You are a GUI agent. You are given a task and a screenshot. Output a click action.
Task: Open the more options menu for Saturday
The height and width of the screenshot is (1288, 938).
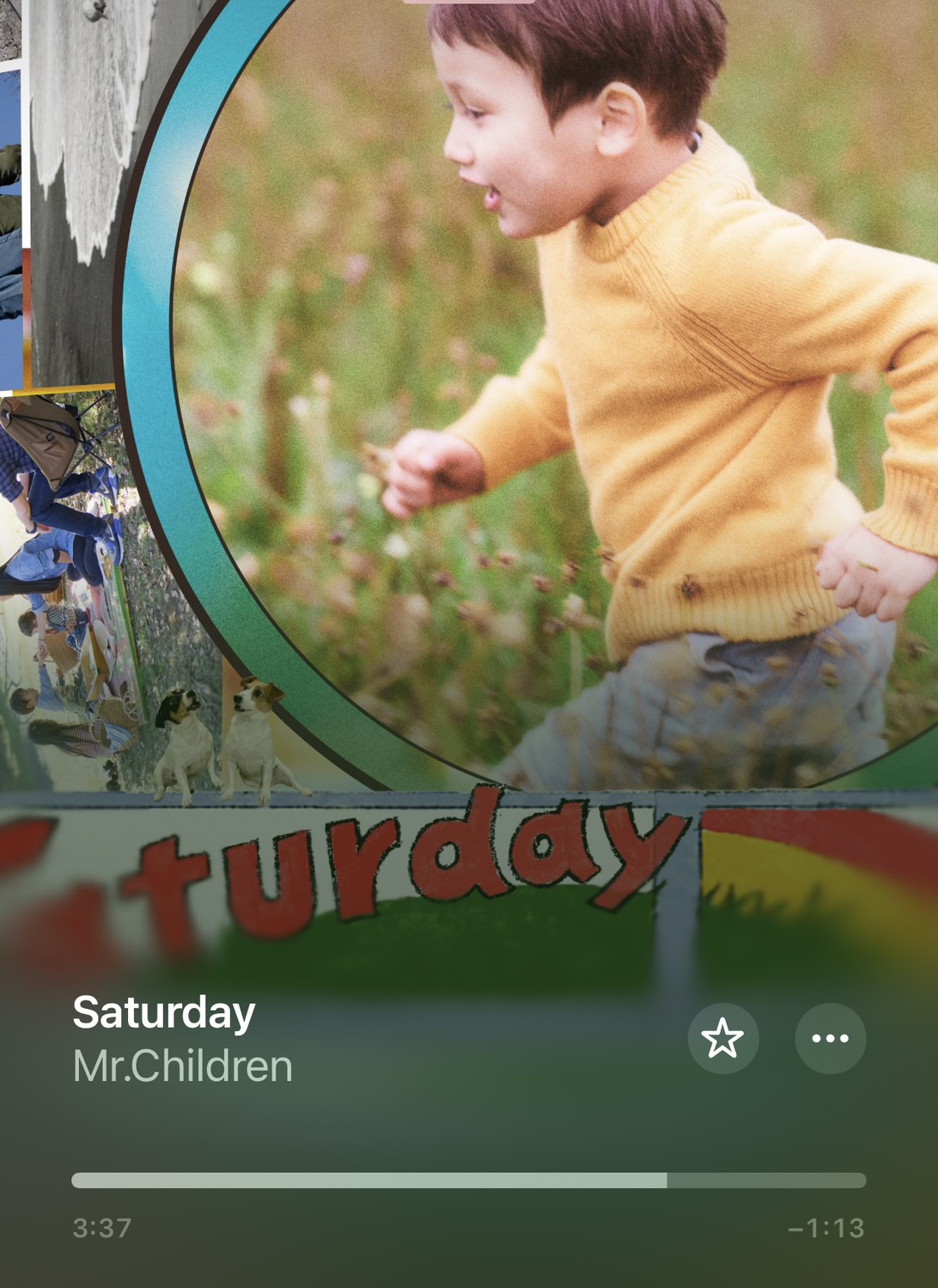830,1038
